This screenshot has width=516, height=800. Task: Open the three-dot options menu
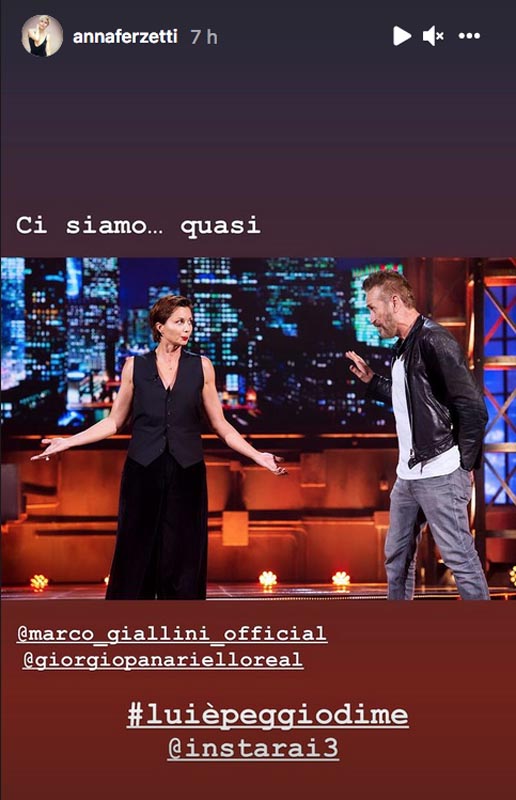pyautogui.click(x=469, y=36)
